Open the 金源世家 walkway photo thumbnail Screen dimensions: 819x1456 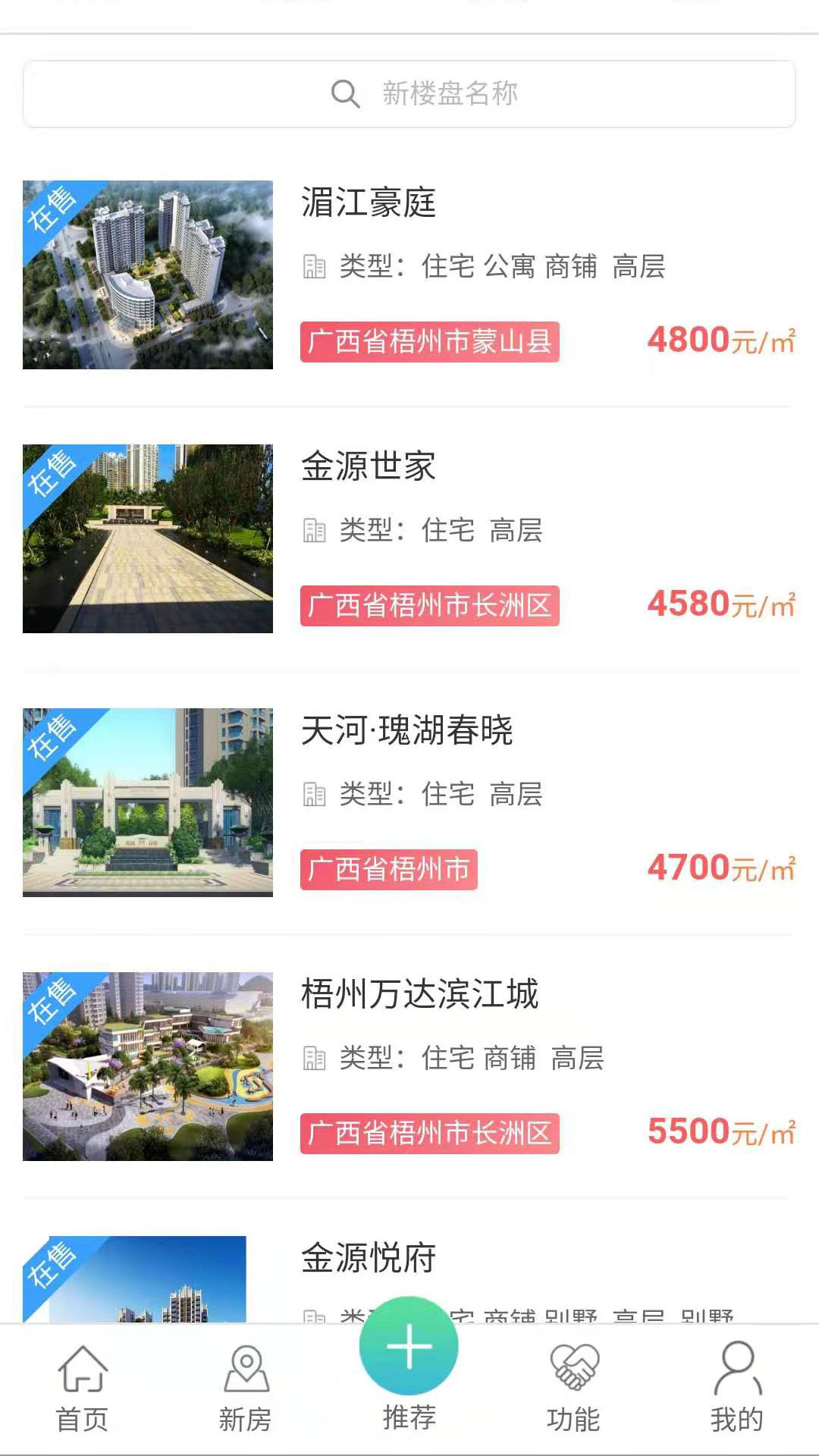[x=149, y=537]
